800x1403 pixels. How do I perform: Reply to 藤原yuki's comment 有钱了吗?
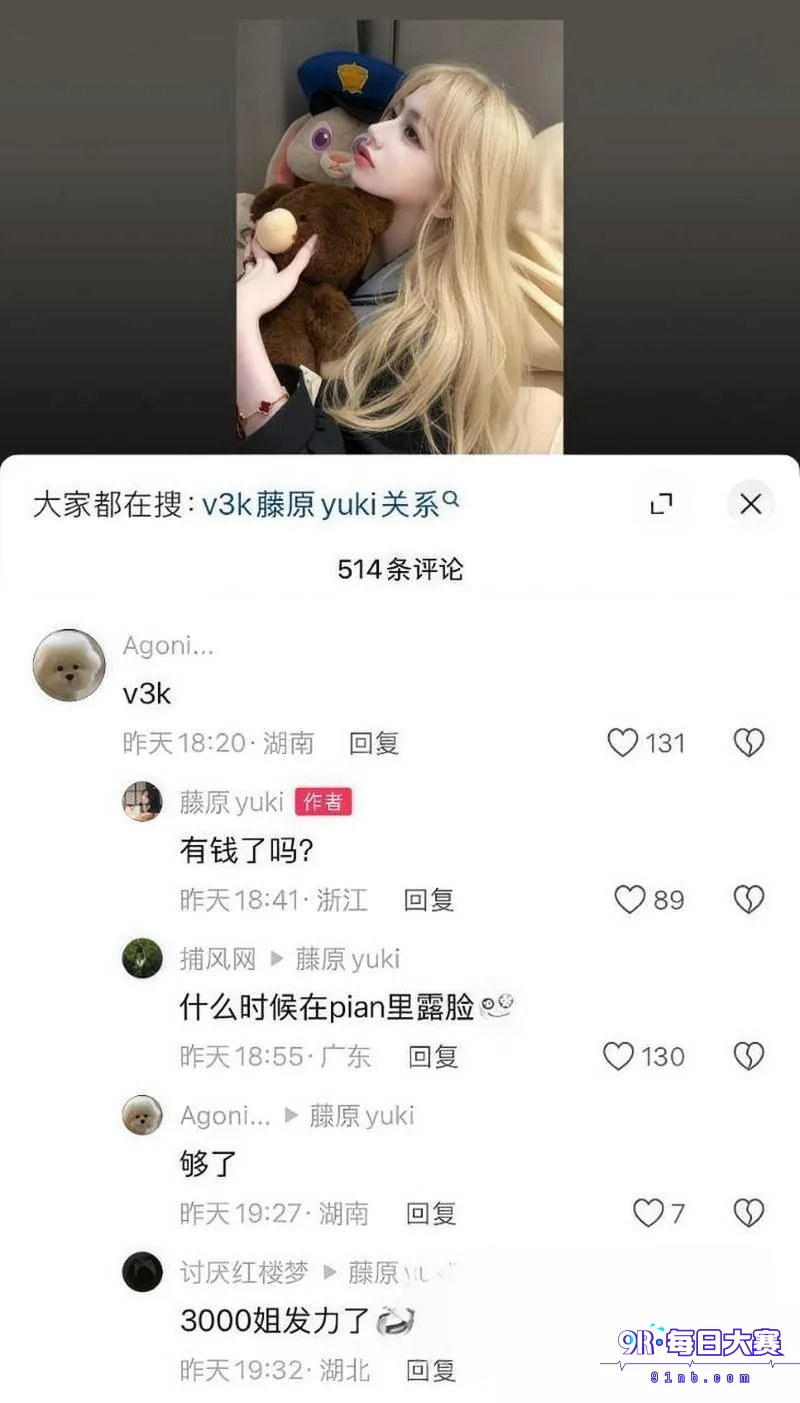(429, 900)
